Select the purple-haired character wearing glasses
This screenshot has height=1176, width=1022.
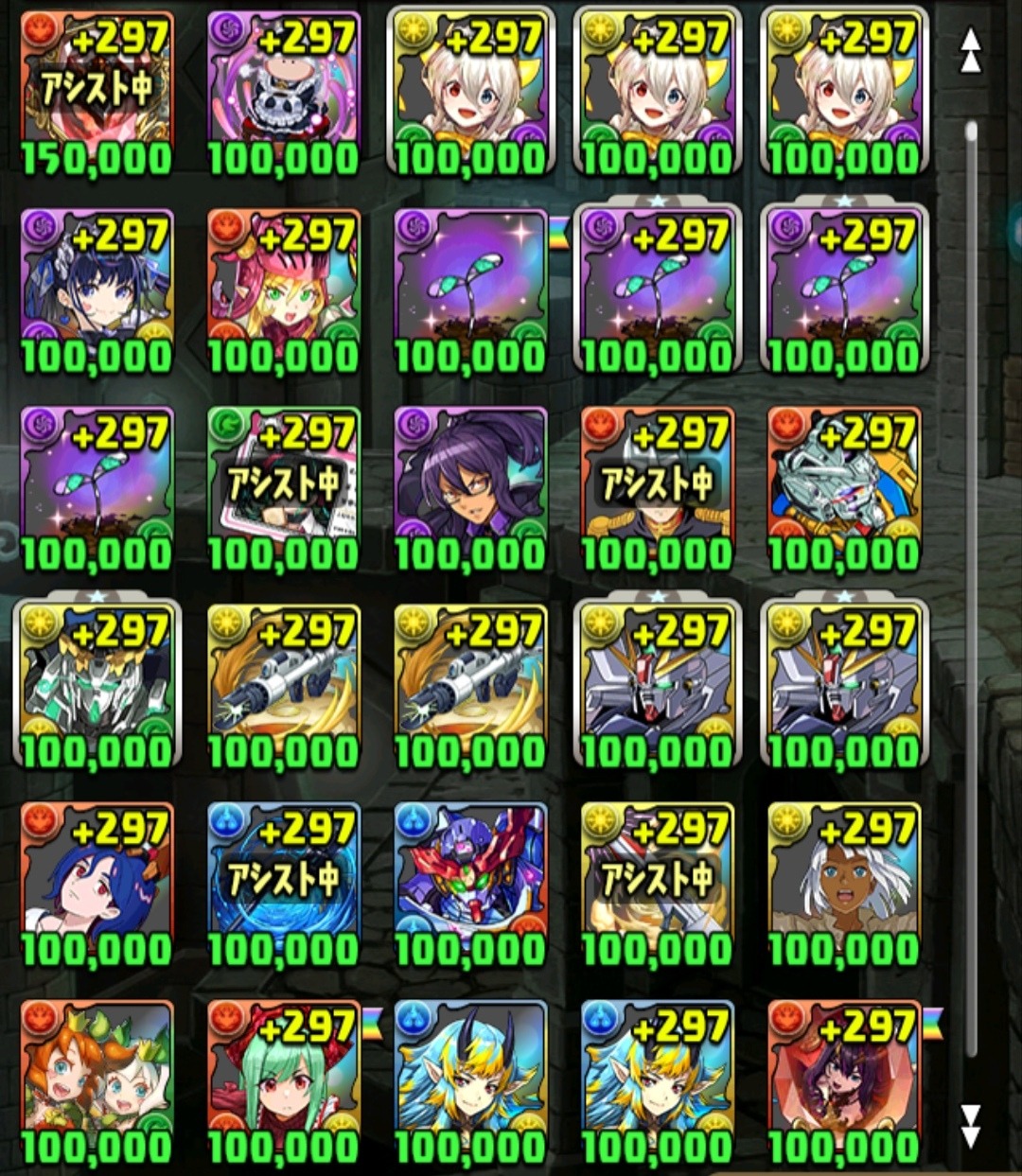coord(470,489)
